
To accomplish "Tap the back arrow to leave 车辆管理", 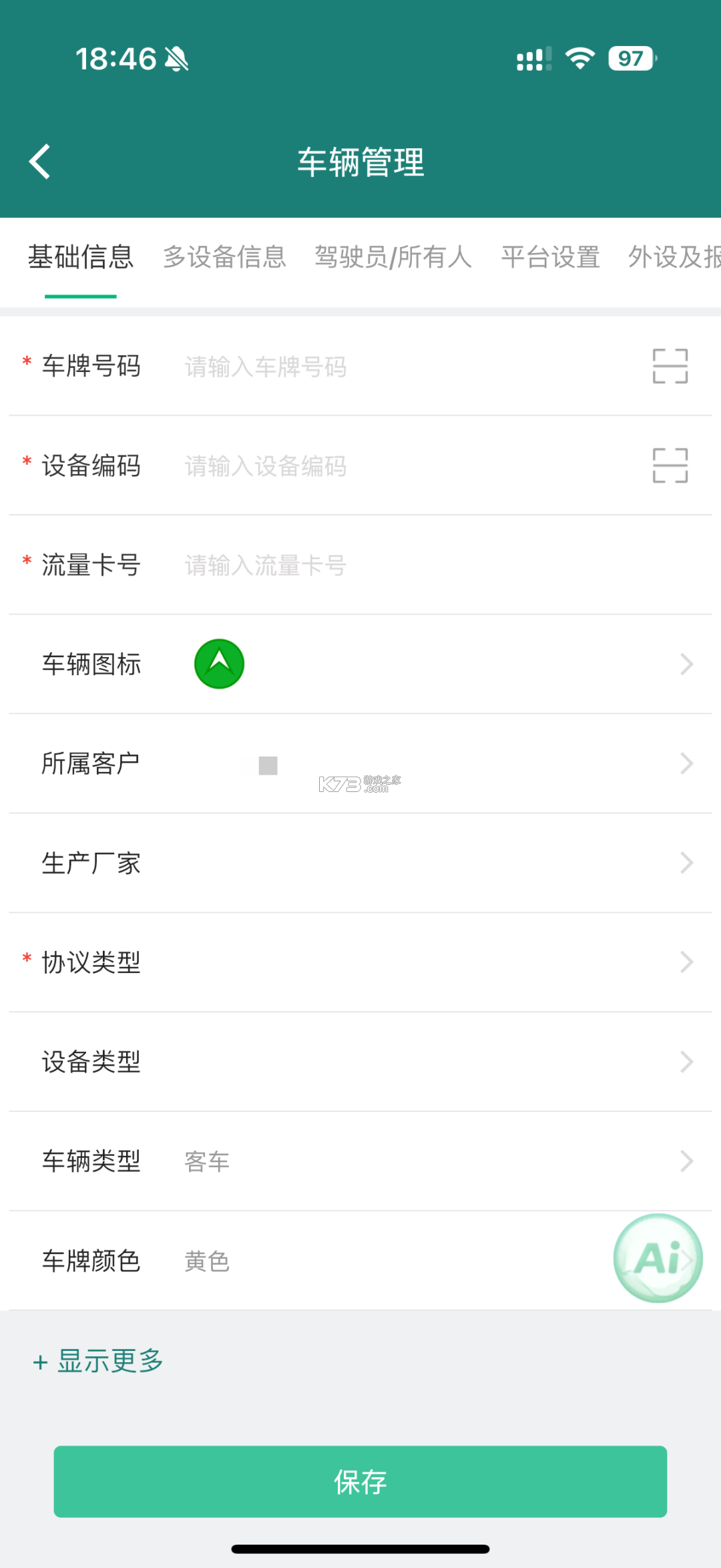I will pyautogui.click(x=40, y=160).
